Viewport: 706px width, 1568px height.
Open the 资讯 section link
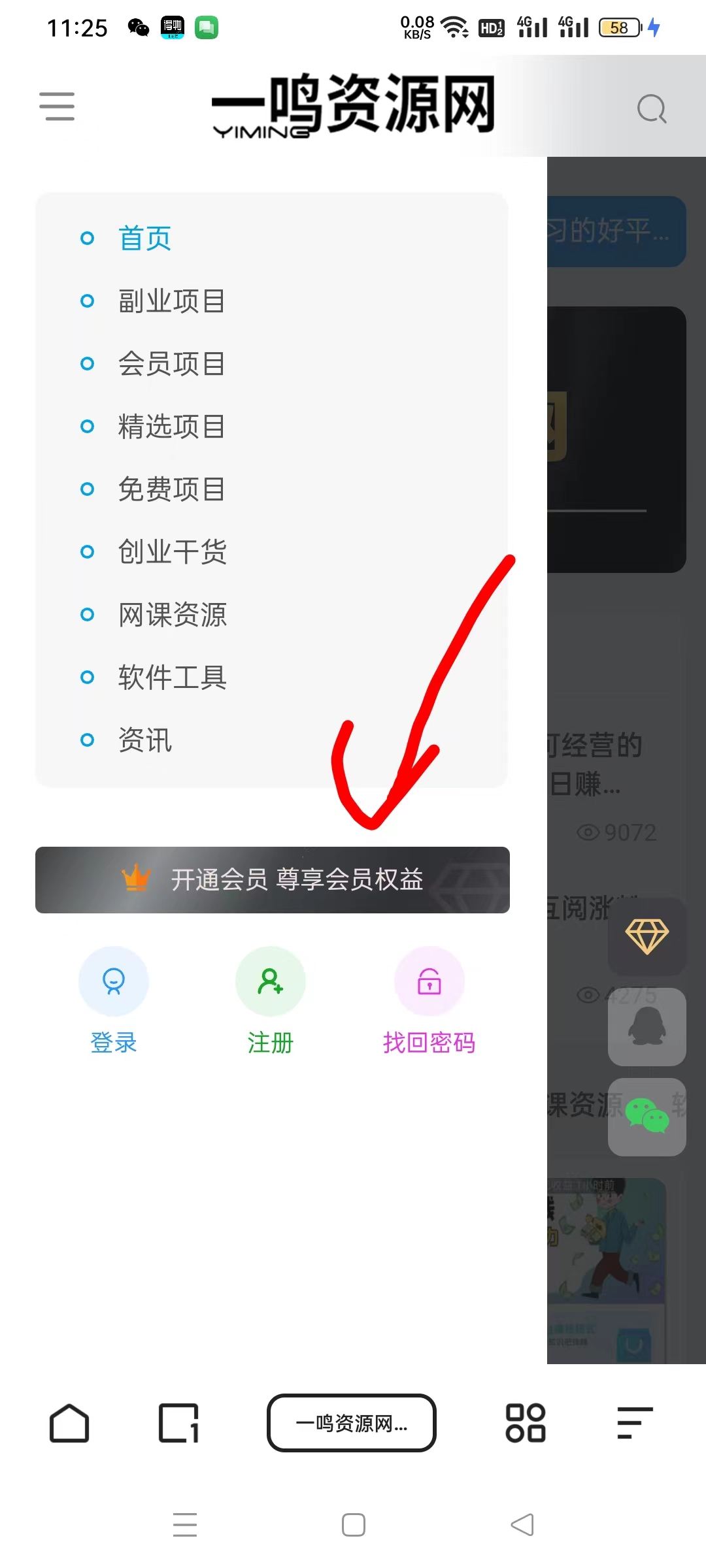[x=144, y=740]
